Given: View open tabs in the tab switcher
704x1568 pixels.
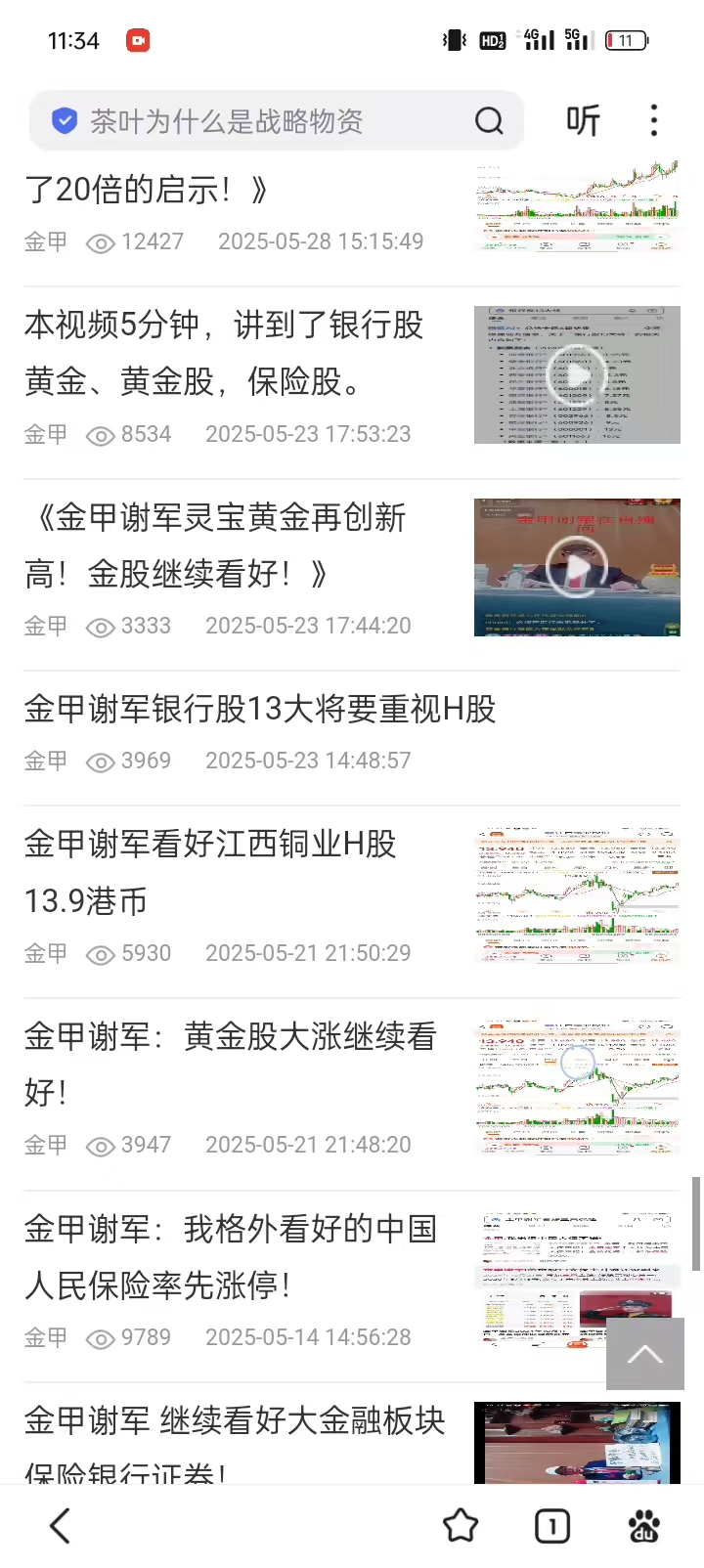Looking at the screenshot, I should click(x=552, y=1526).
